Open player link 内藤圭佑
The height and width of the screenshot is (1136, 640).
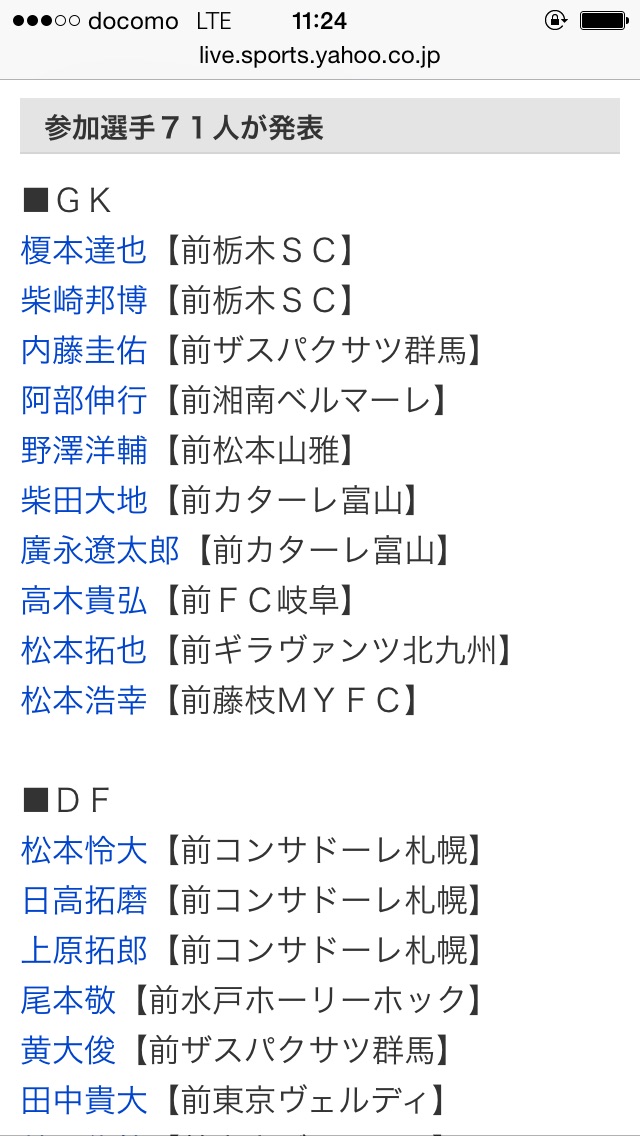84,351
